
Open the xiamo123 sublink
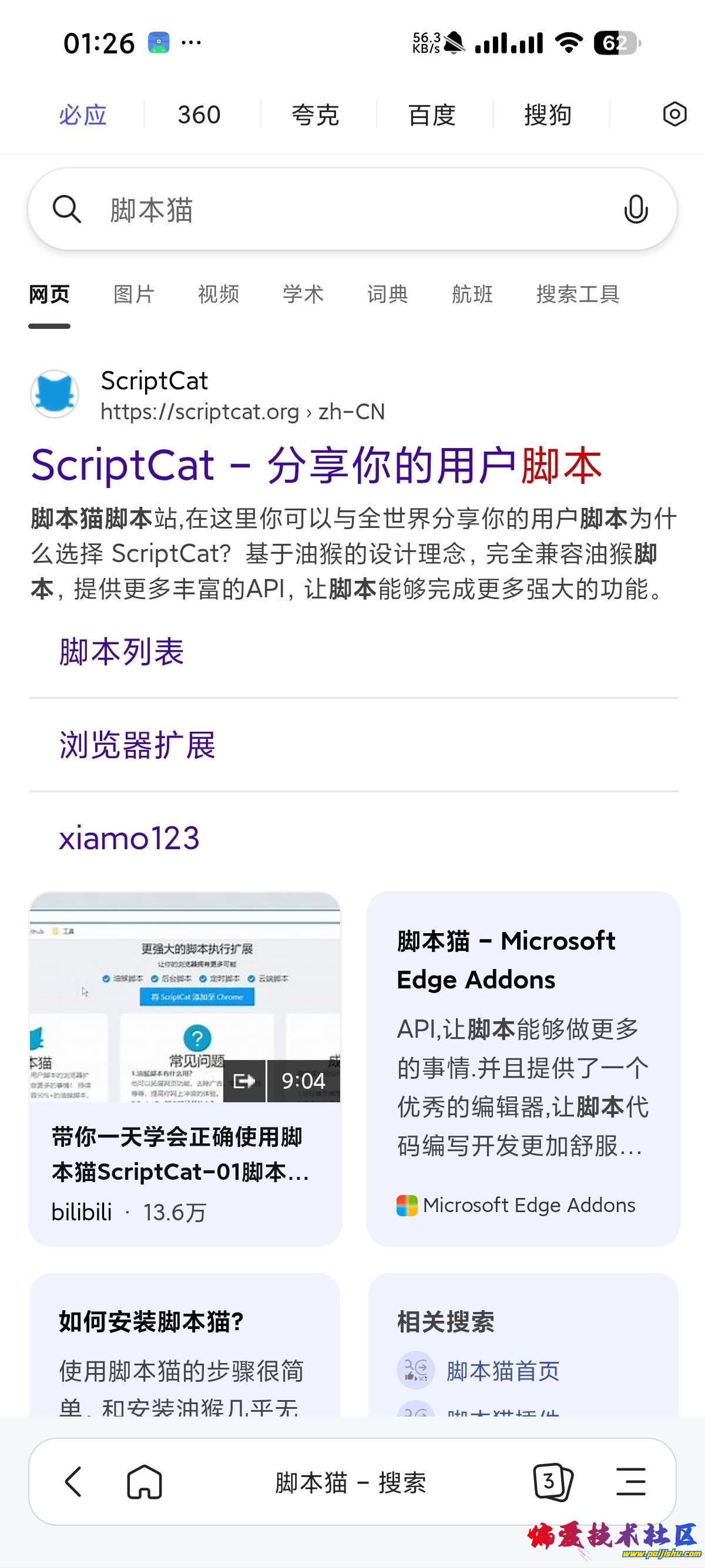129,838
